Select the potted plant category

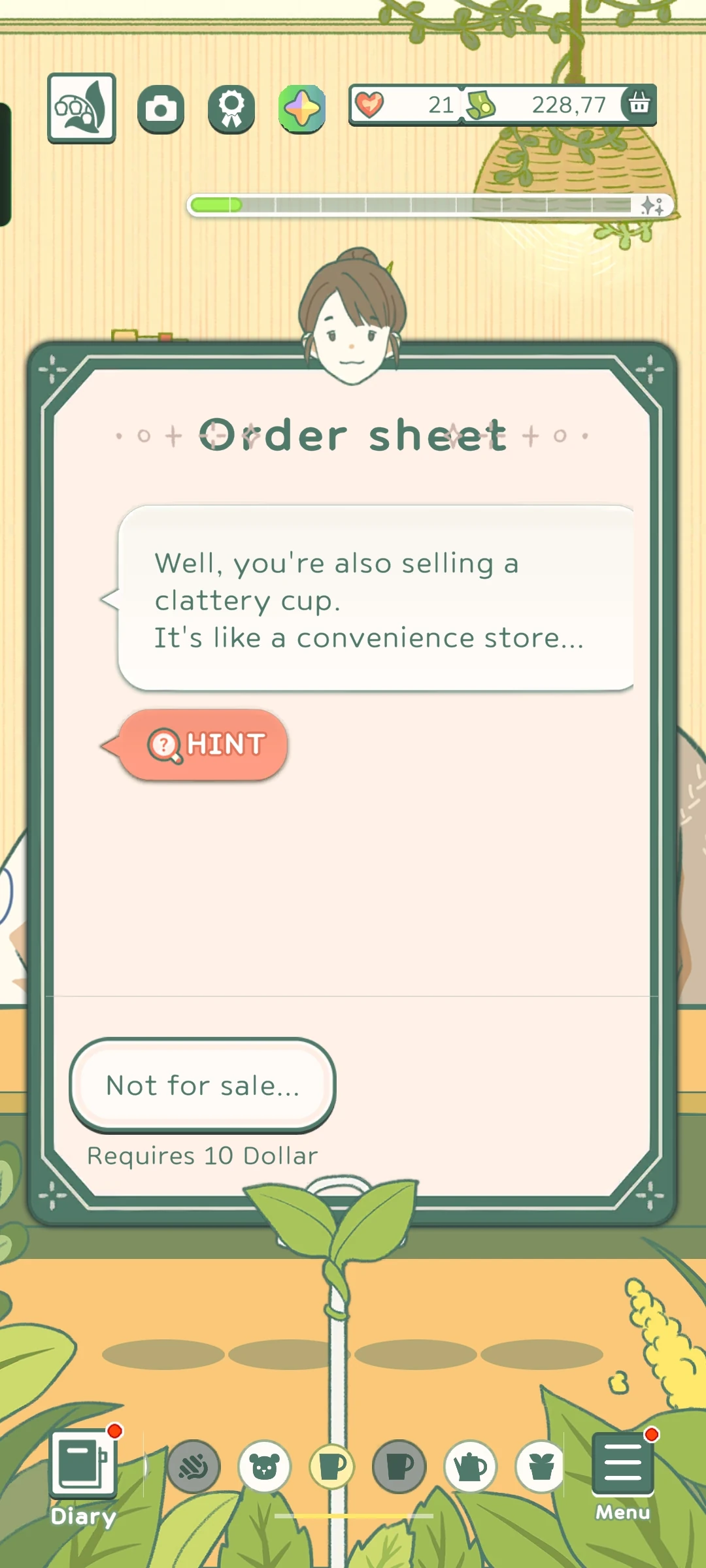coord(541,1467)
